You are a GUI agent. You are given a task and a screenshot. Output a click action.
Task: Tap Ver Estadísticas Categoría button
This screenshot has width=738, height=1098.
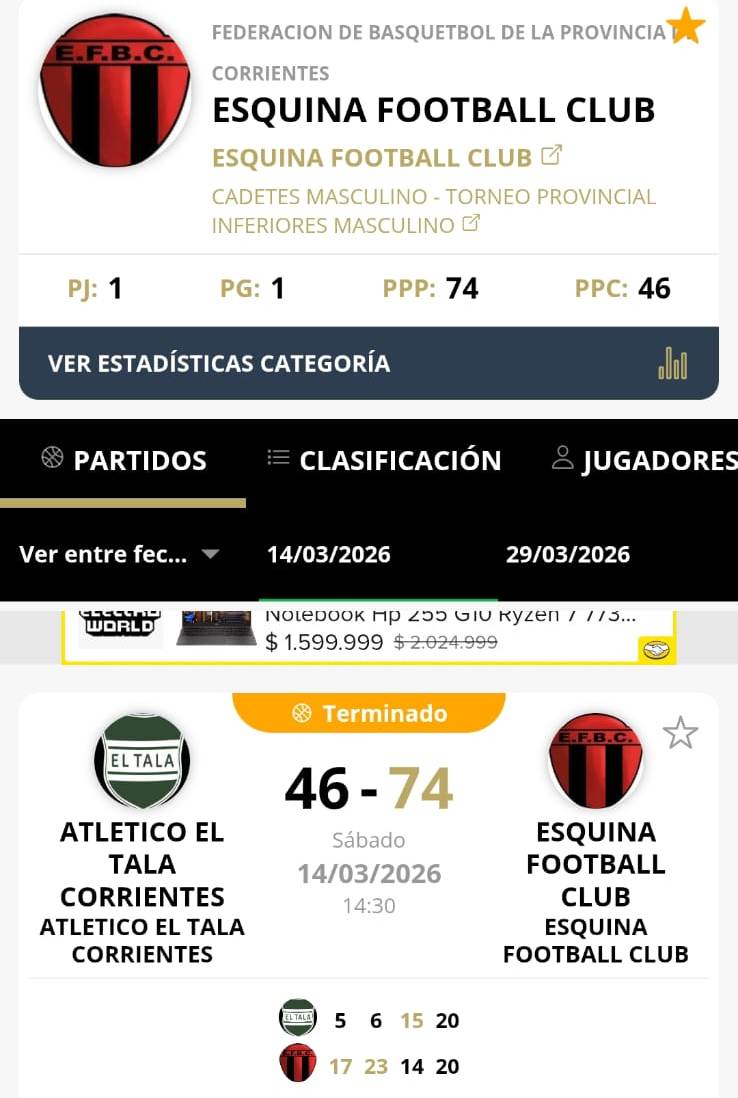368,363
